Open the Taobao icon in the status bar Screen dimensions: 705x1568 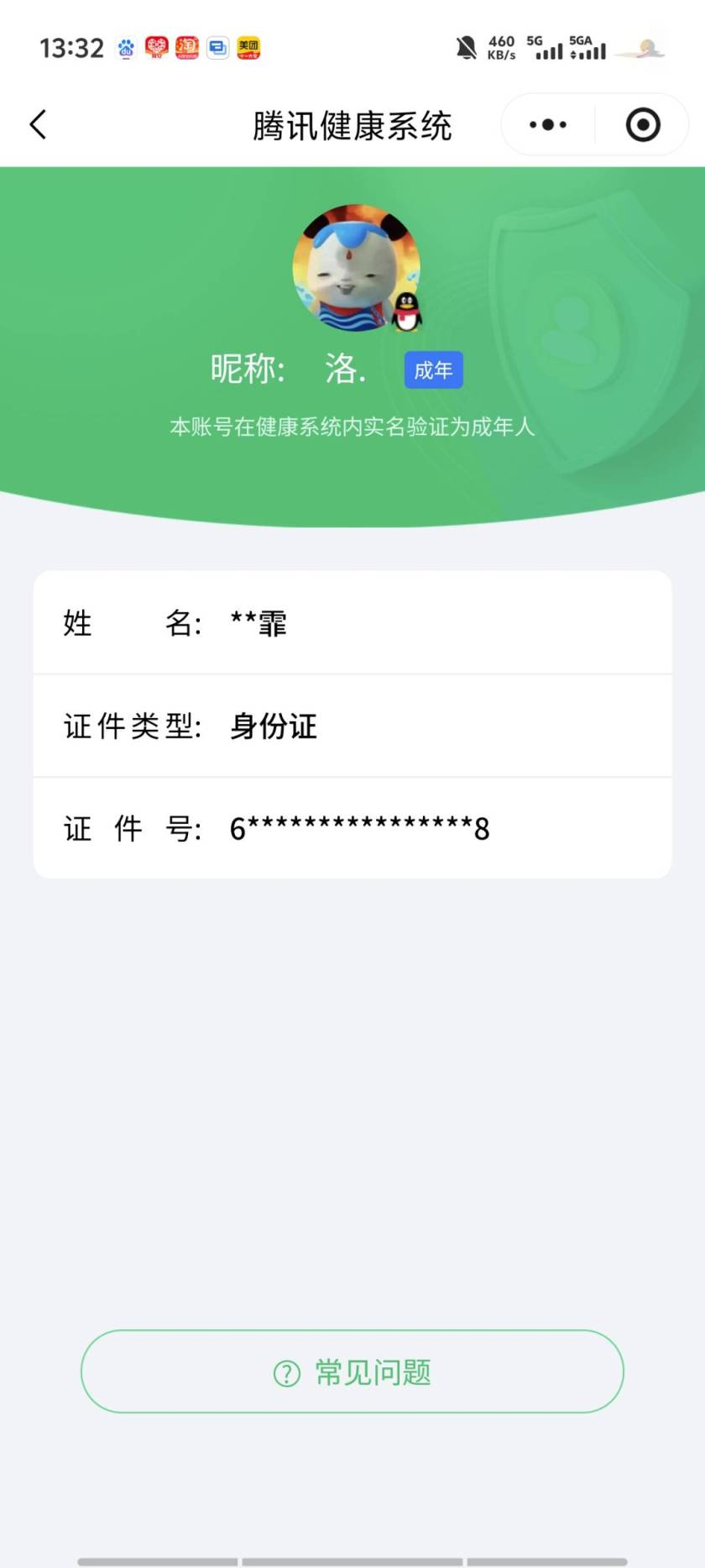[186, 48]
